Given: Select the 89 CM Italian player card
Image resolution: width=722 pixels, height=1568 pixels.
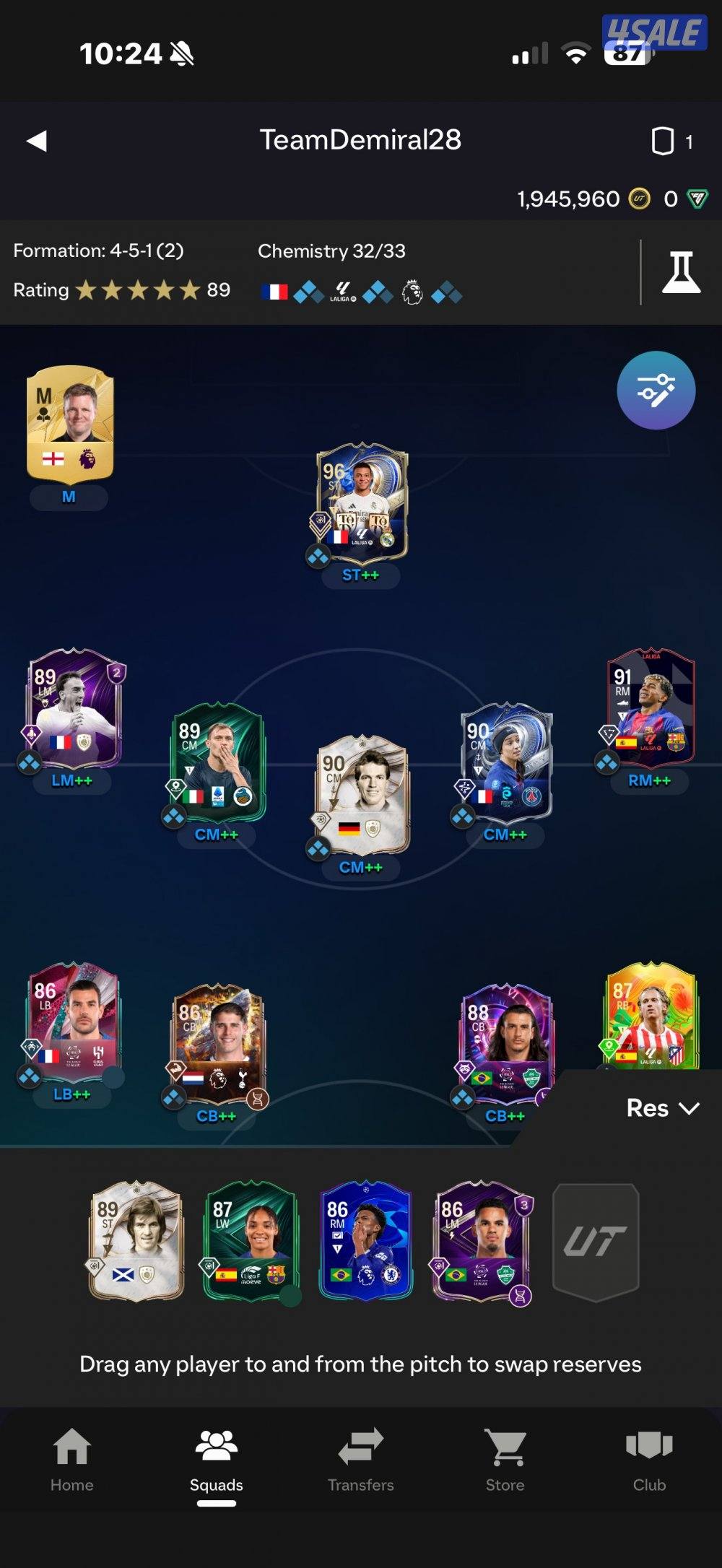Looking at the screenshot, I should (218, 763).
